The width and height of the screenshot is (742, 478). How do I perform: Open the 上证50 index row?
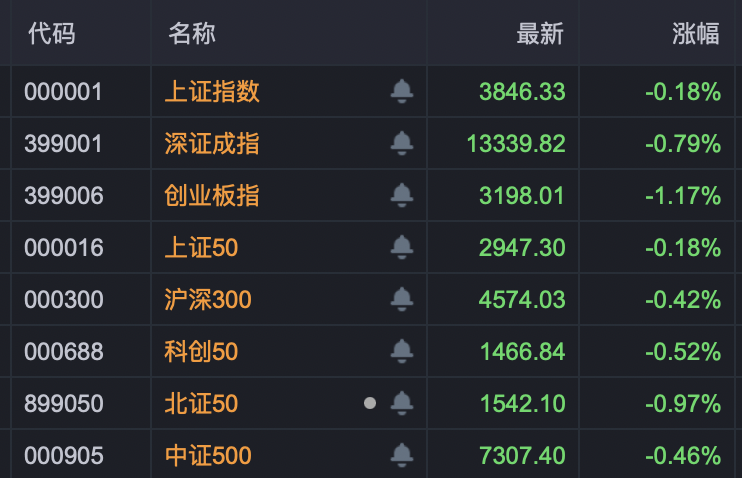point(201,248)
